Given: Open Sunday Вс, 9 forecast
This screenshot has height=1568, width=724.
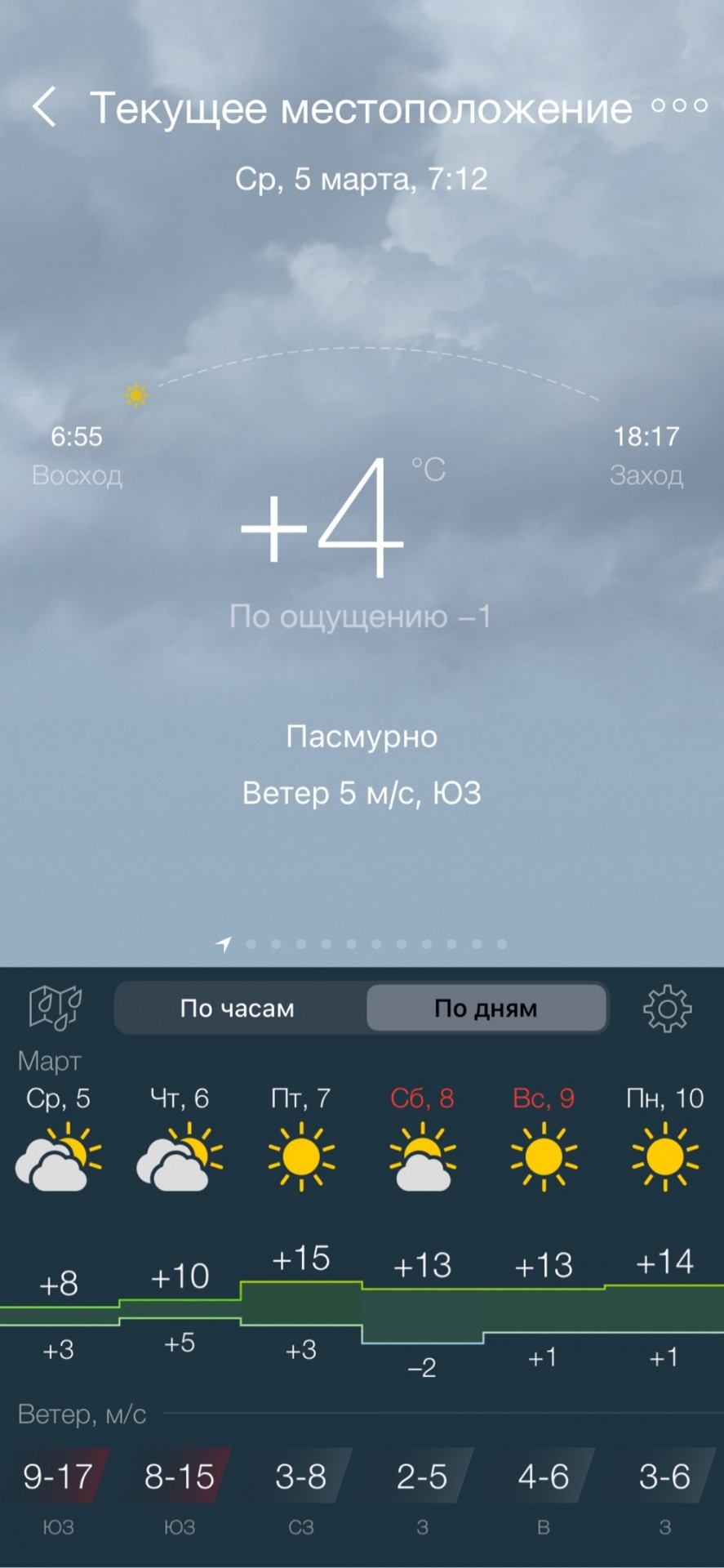Looking at the screenshot, I should point(544,1143).
